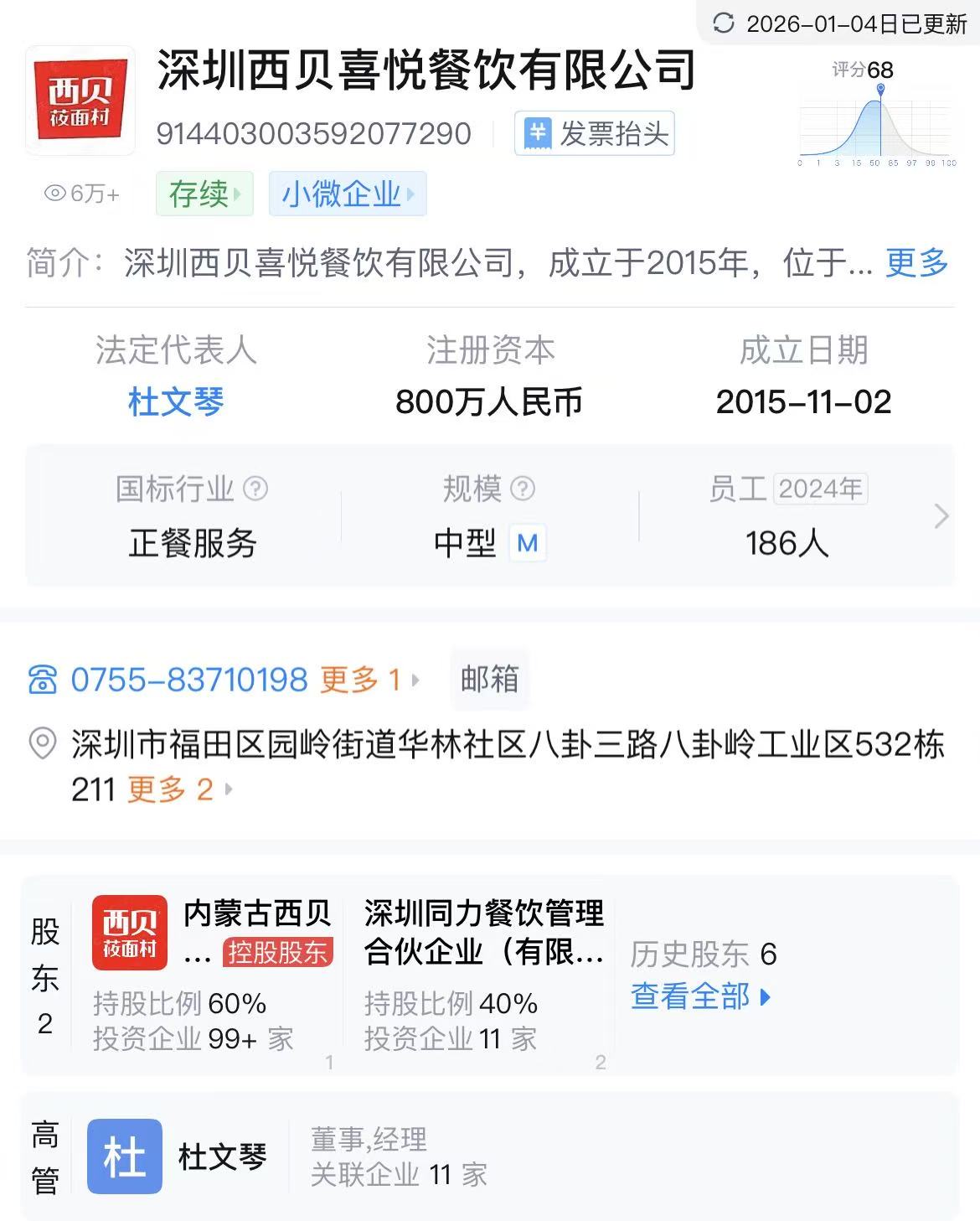The image size is (980, 1221).
Task: Expand the company intro with 更多
Action: coord(916,263)
